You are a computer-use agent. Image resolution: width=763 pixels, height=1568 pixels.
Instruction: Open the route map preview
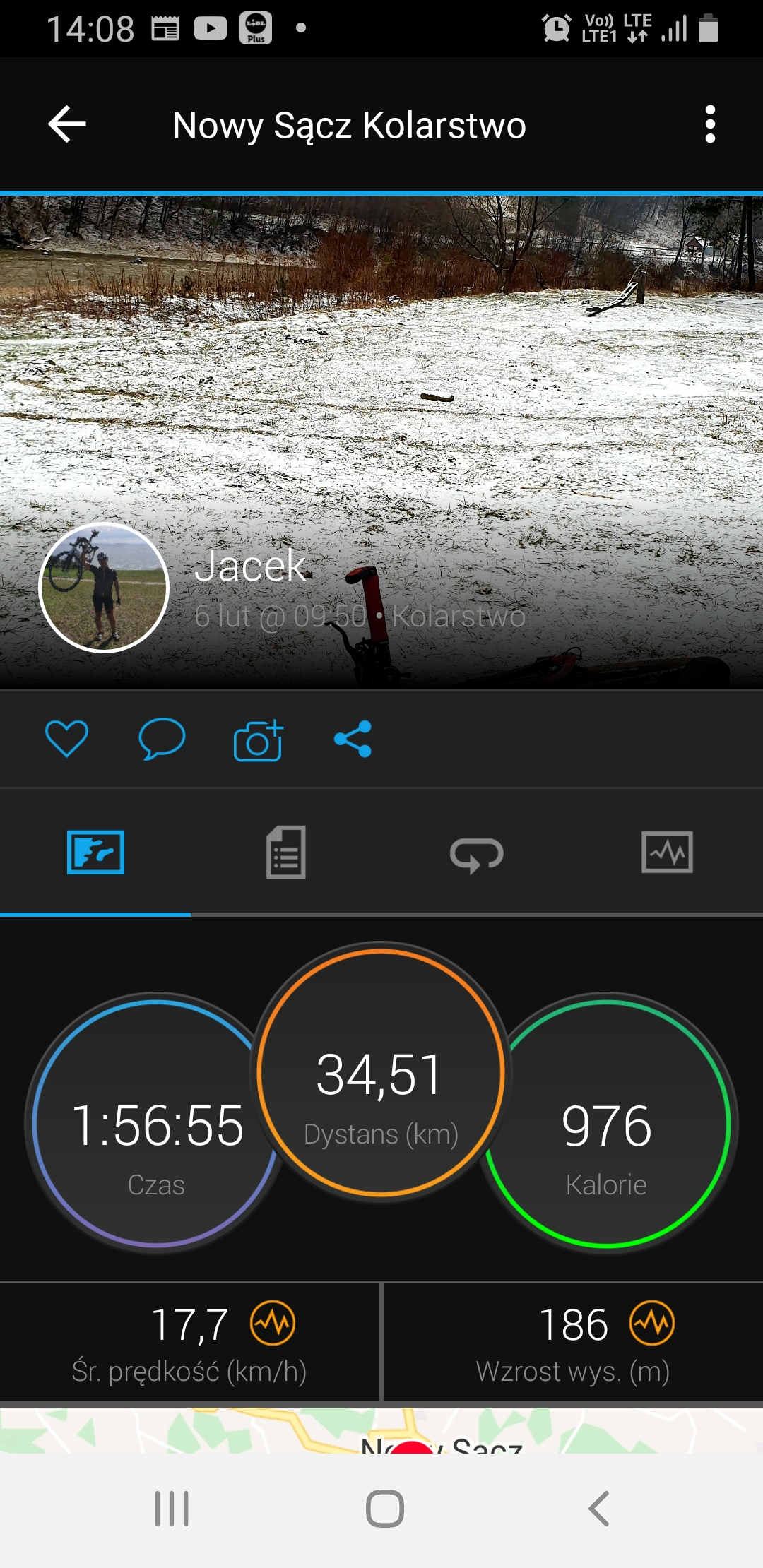click(381, 1430)
